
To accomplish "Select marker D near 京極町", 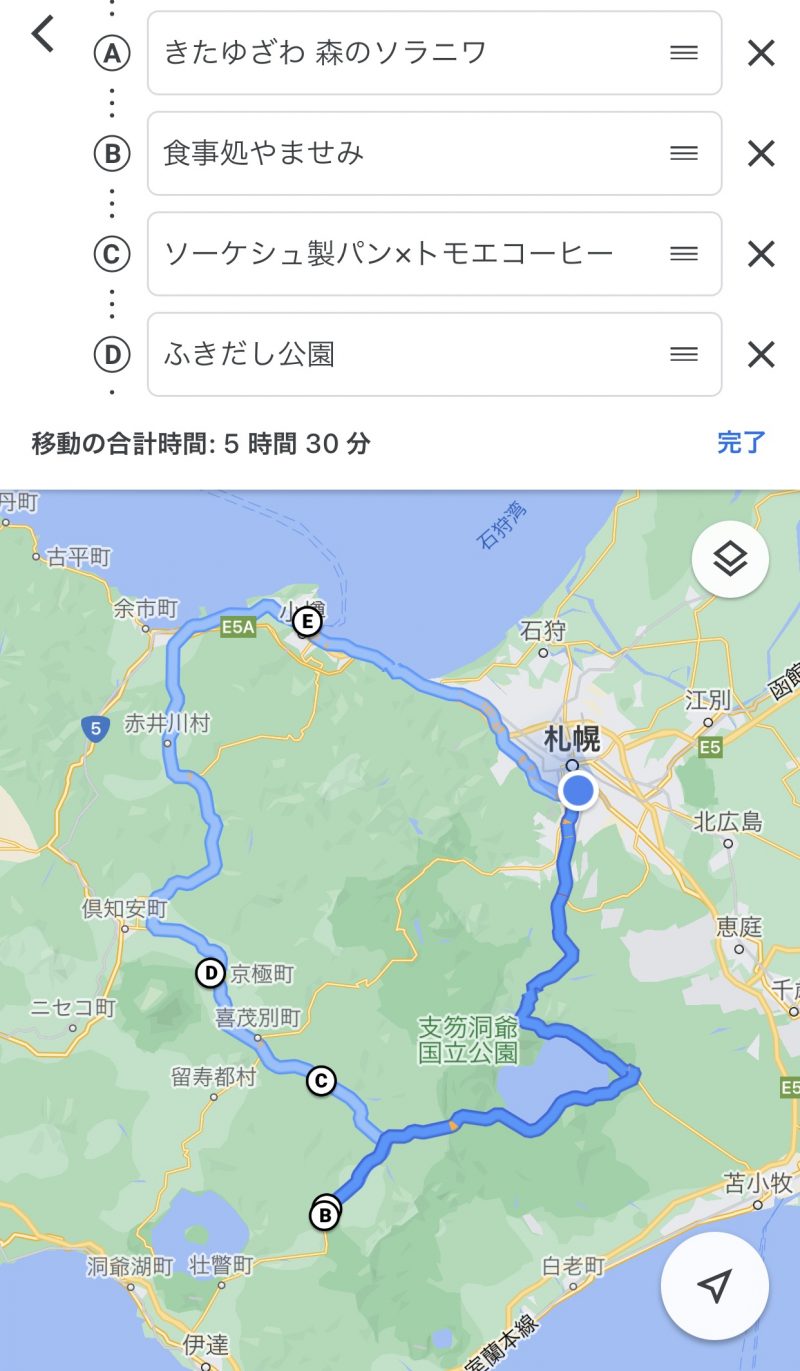I will coord(210,973).
